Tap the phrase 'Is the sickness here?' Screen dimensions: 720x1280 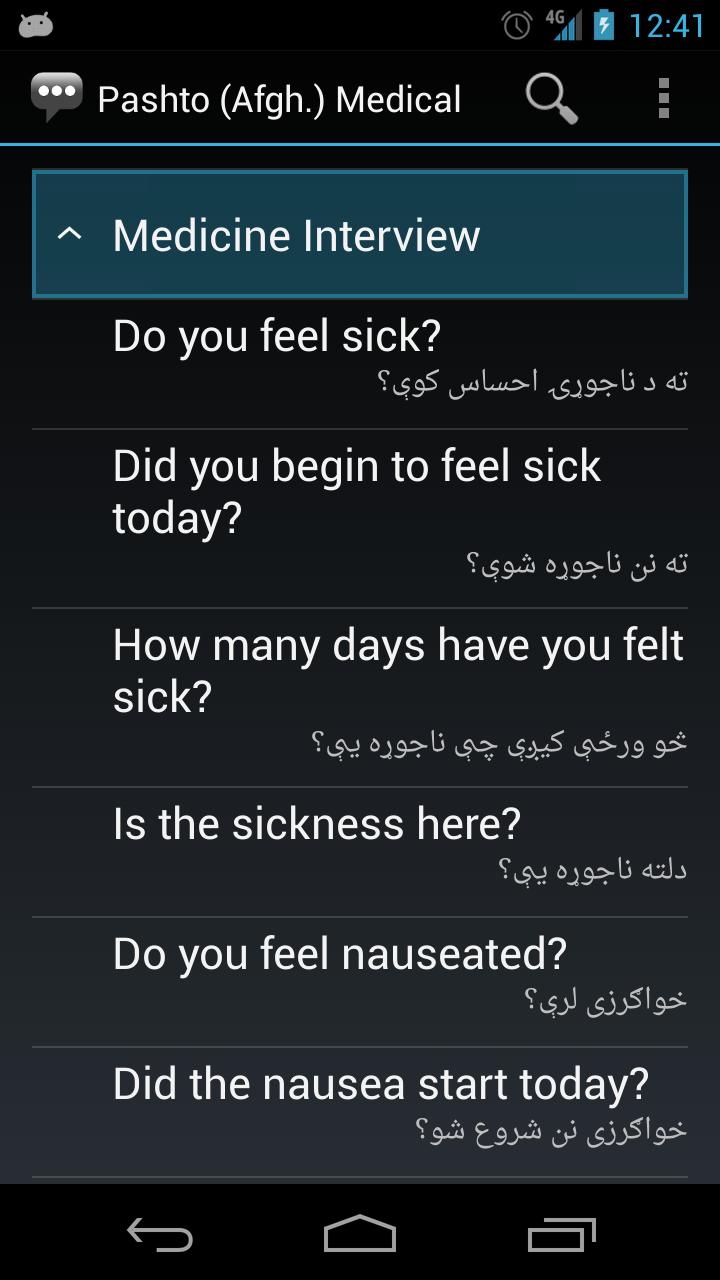point(360,852)
